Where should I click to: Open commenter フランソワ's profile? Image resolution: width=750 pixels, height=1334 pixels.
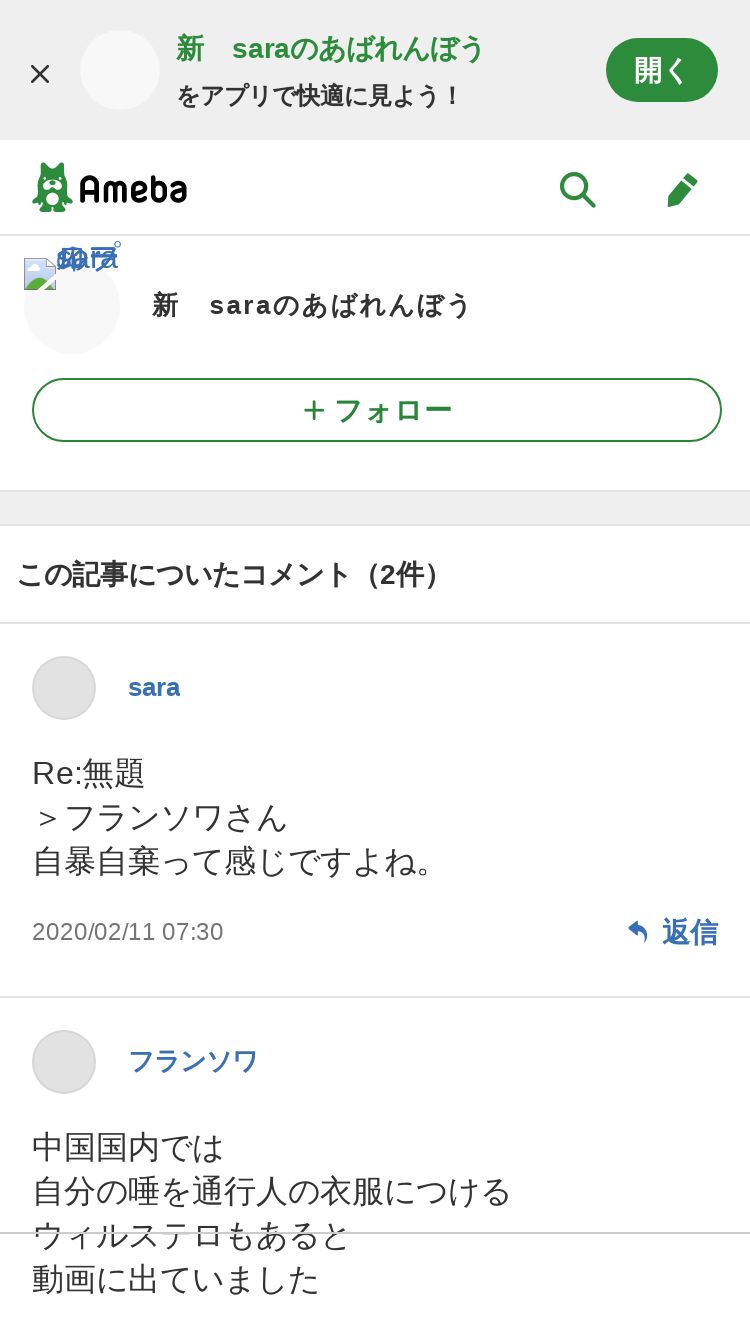(193, 1061)
